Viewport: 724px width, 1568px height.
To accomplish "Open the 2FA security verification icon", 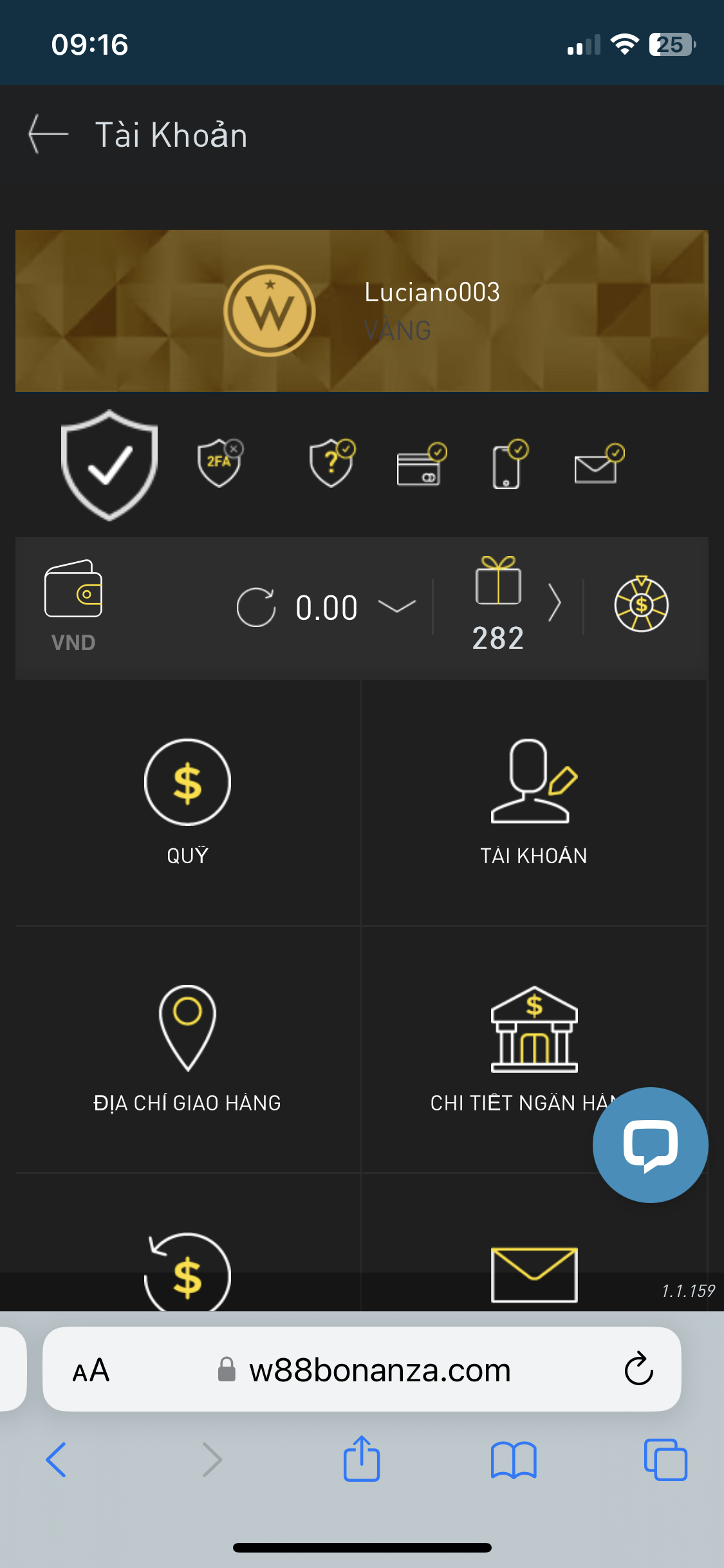I will (220, 462).
